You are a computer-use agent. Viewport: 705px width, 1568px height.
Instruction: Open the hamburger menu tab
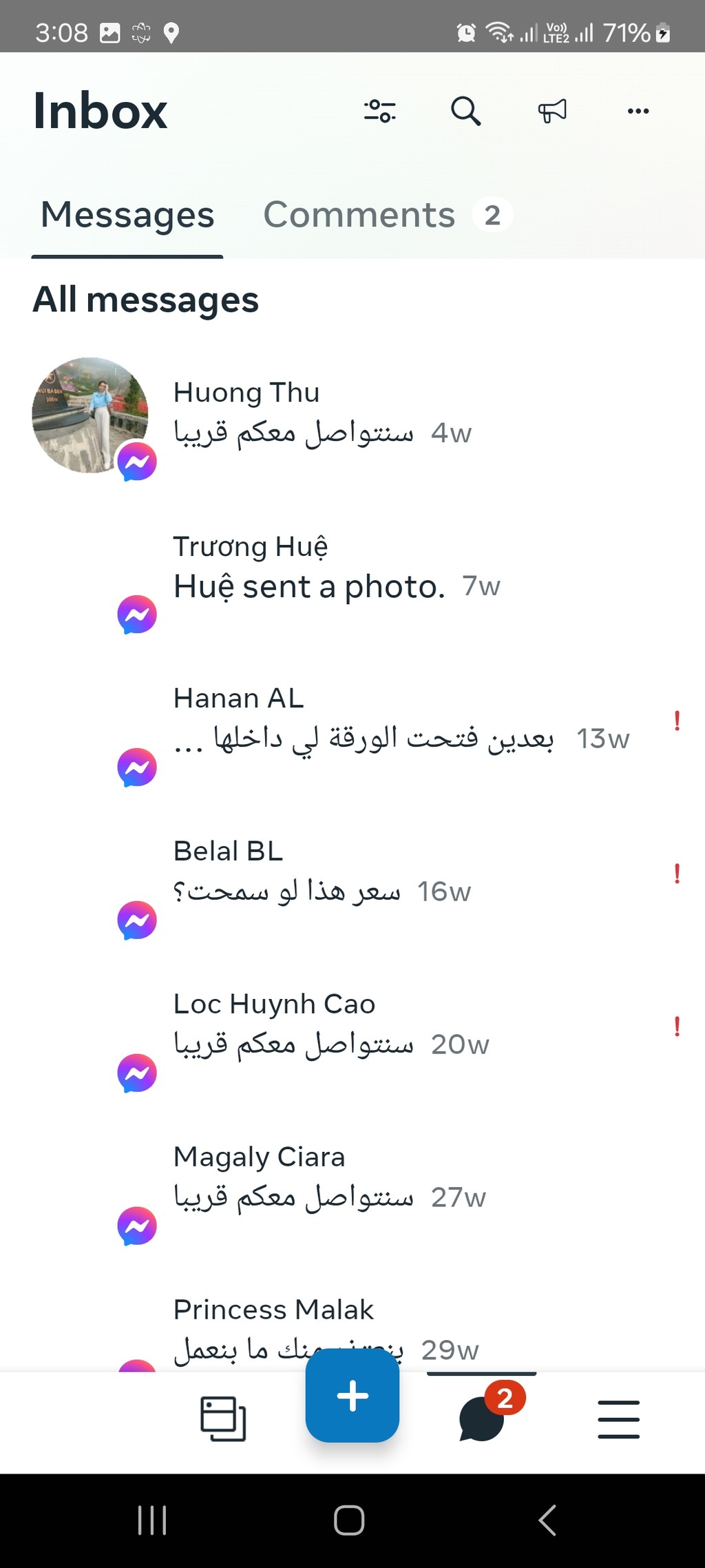pyautogui.click(x=618, y=1419)
